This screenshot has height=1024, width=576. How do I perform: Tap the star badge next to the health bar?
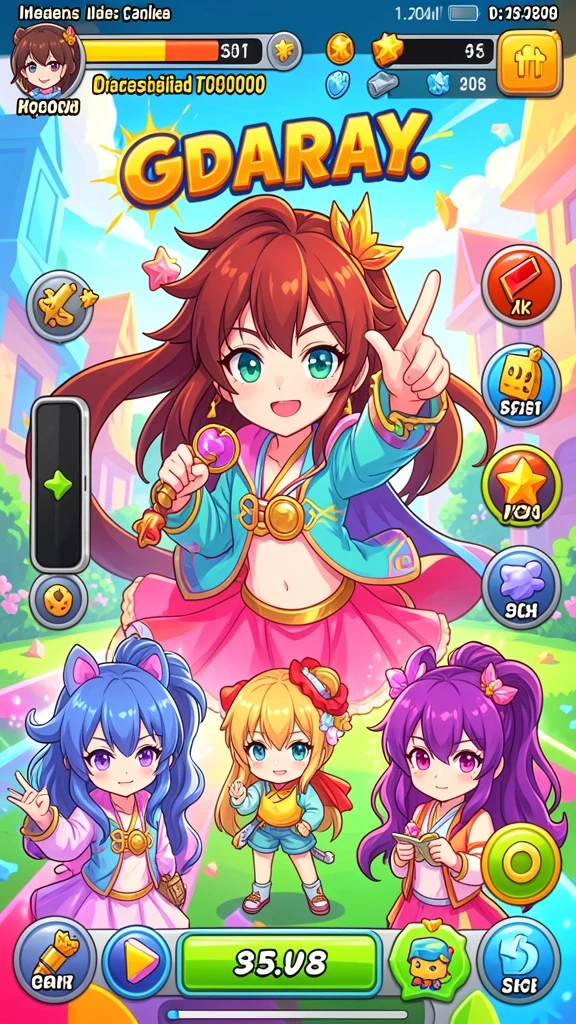coord(285,51)
